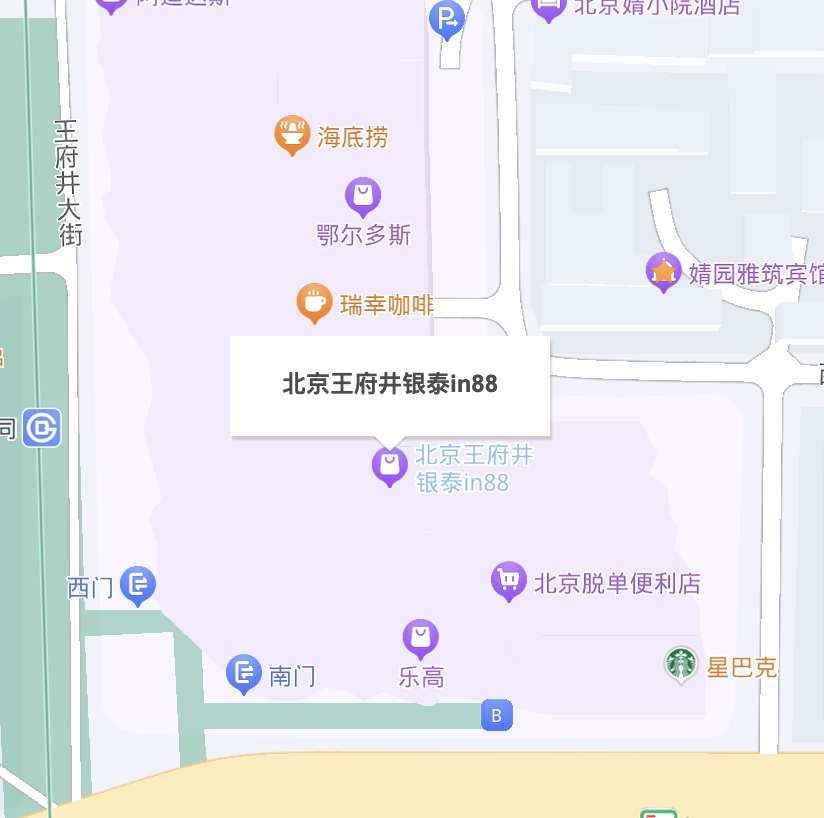
Task: Select the 鄂尔多斯 shop marker
Action: [x=363, y=197]
